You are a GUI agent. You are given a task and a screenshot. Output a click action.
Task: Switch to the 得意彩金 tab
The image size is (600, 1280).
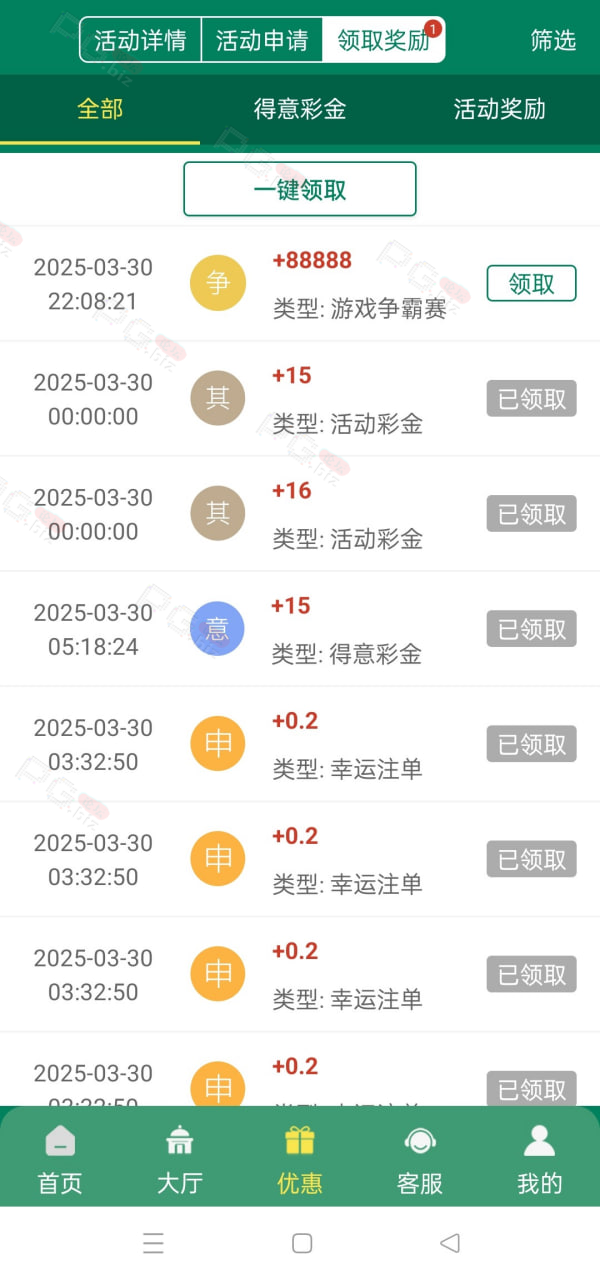click(300, 109)
